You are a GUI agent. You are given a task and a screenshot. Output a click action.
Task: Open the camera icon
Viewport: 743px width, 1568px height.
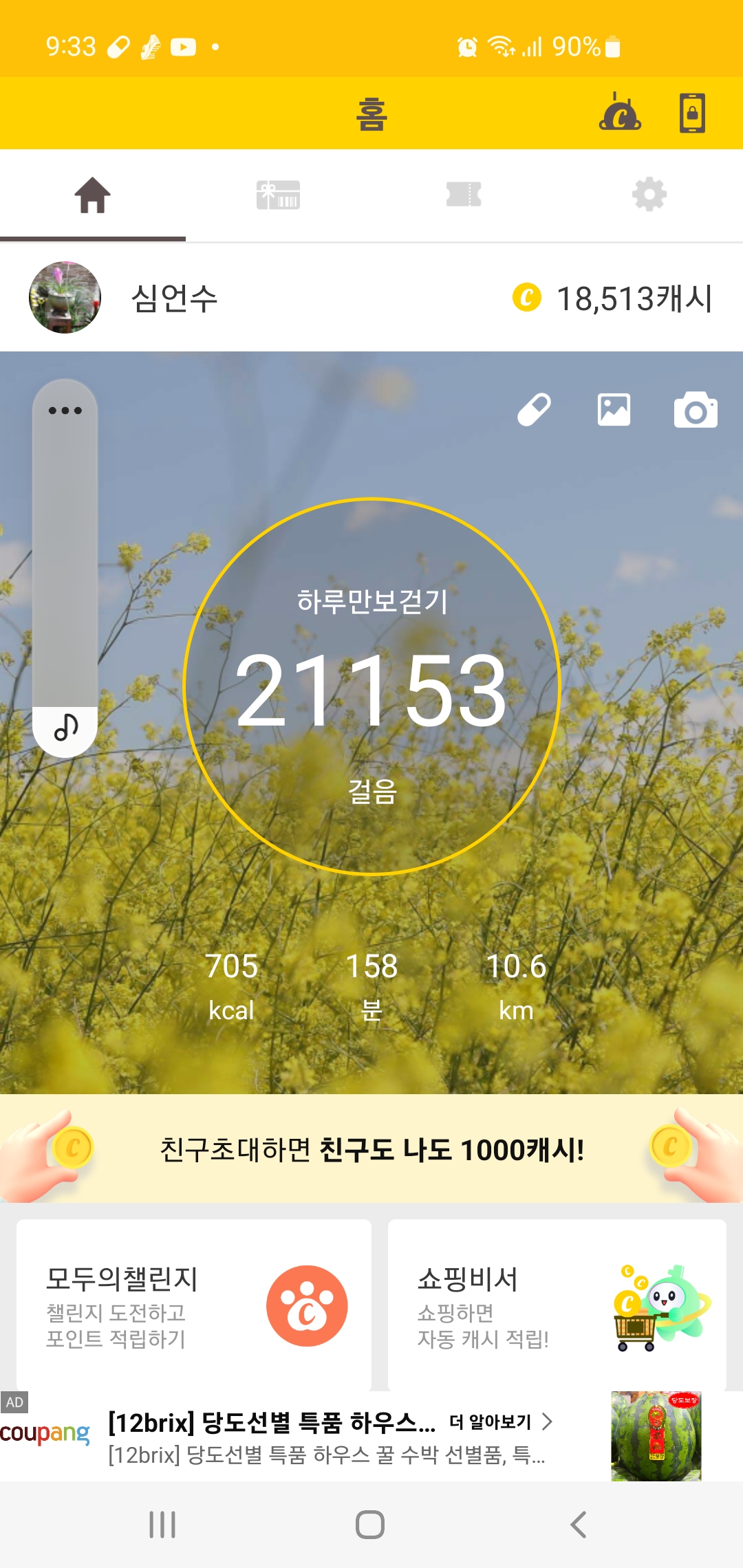click(x=695, y=411)
